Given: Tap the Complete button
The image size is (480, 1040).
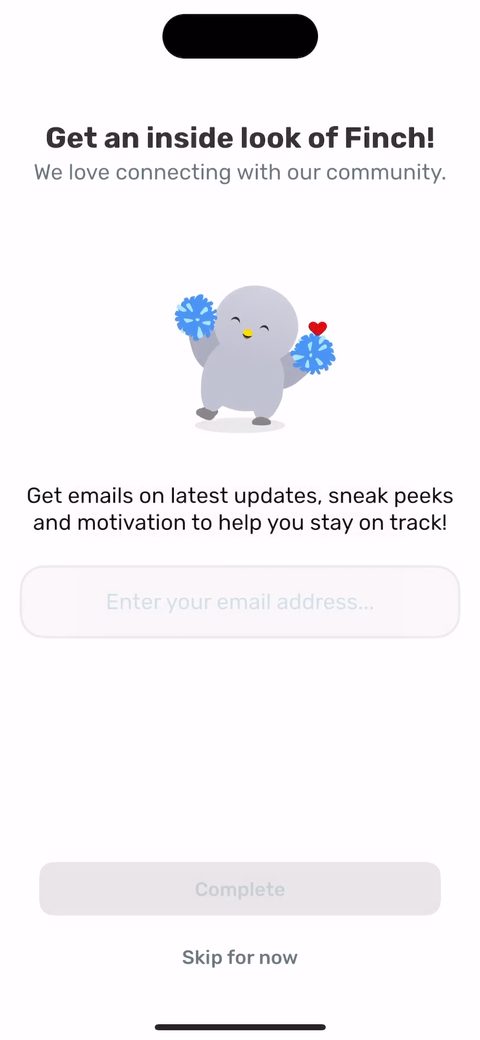Looking at the screenshot, I should pos(240,889).
